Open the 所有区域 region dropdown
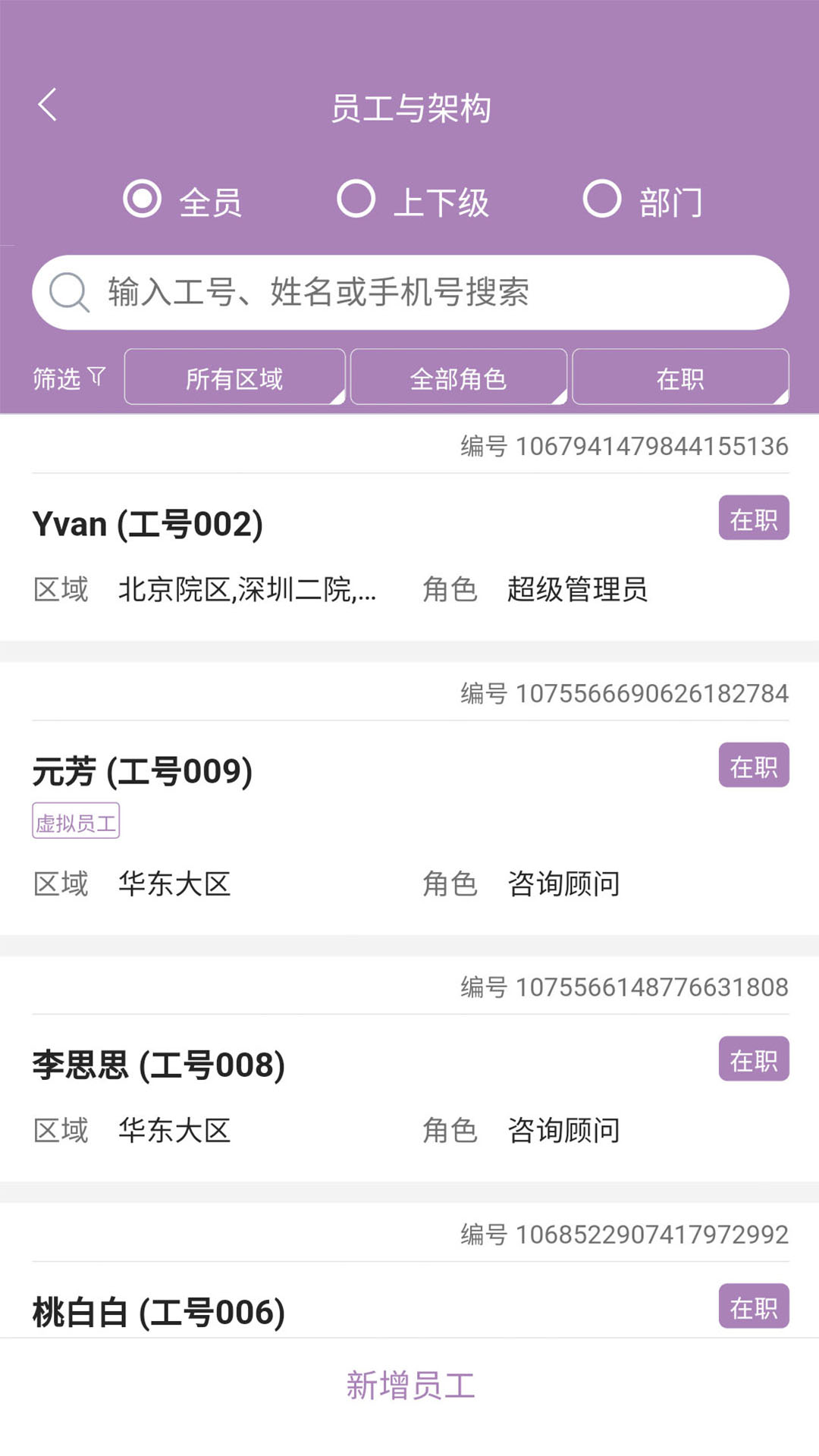Screen dimensions: 819x1456 [234, 377]
